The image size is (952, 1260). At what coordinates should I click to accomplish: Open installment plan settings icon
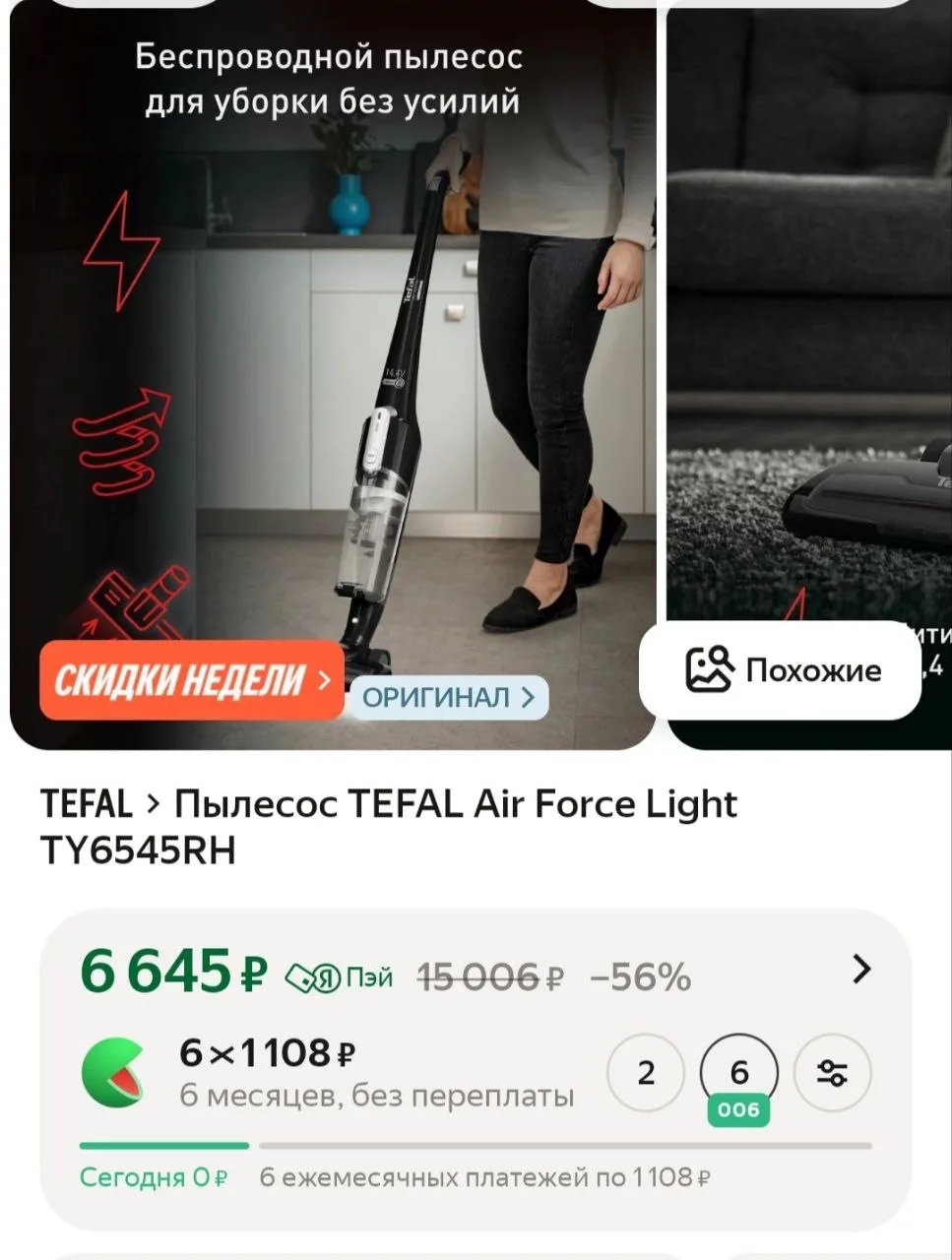(833, 1073)
